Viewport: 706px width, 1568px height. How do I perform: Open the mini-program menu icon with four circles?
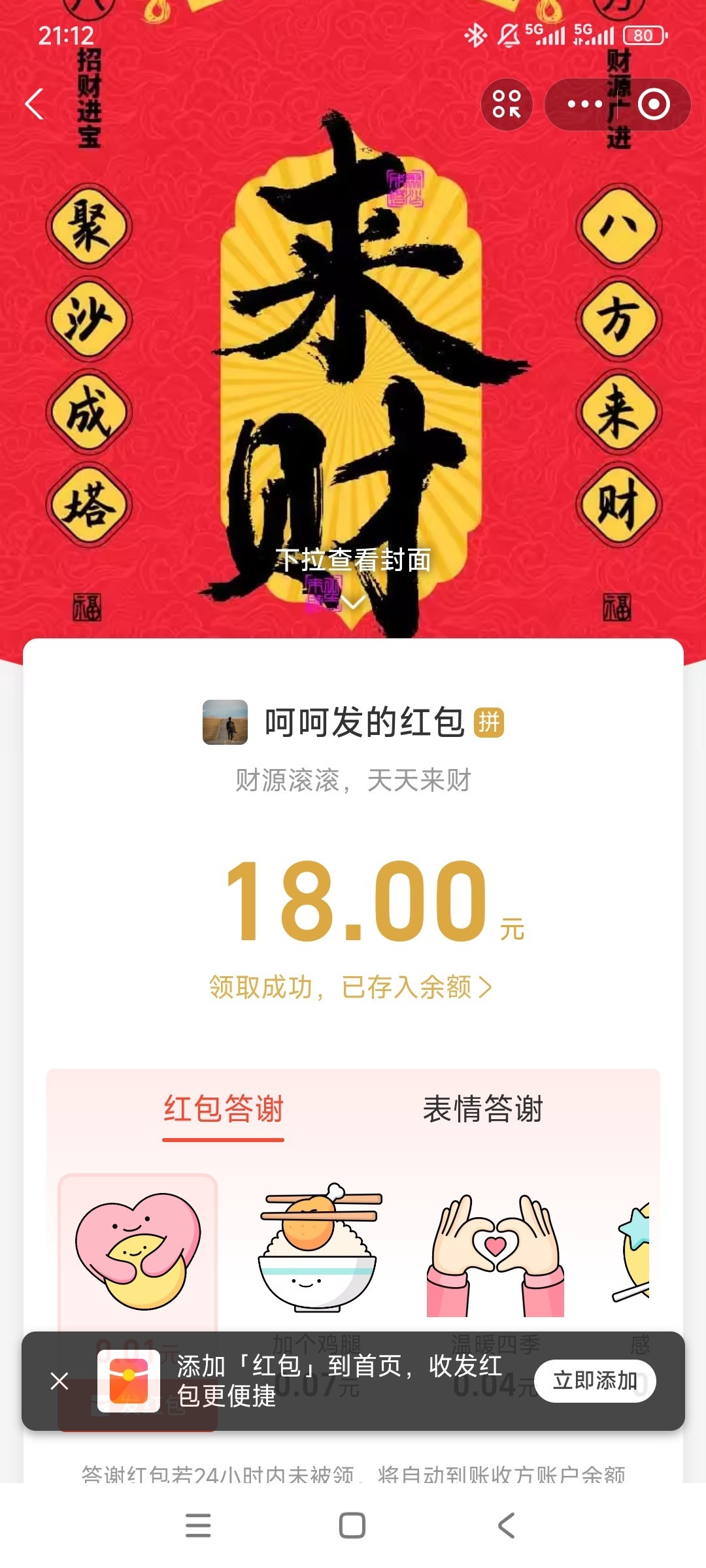507,105
